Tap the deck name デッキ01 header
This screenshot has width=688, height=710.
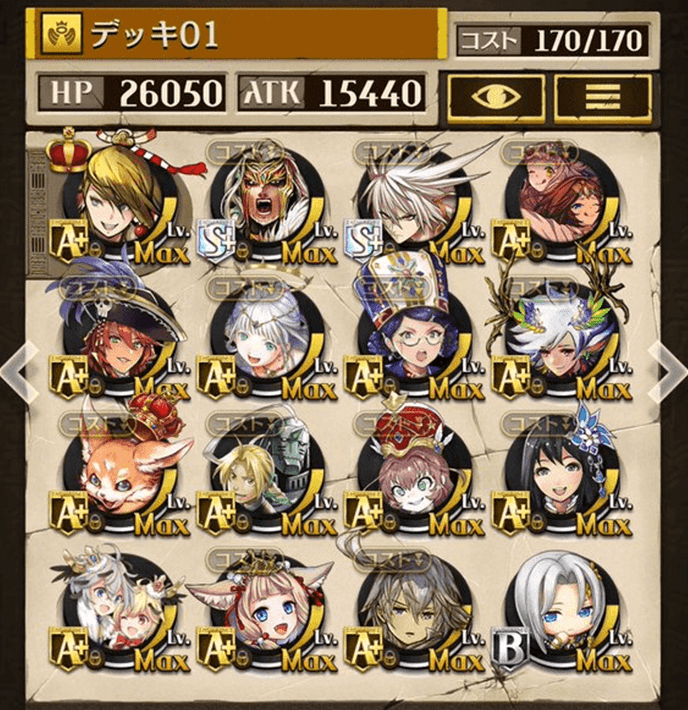tap(240, 36)
